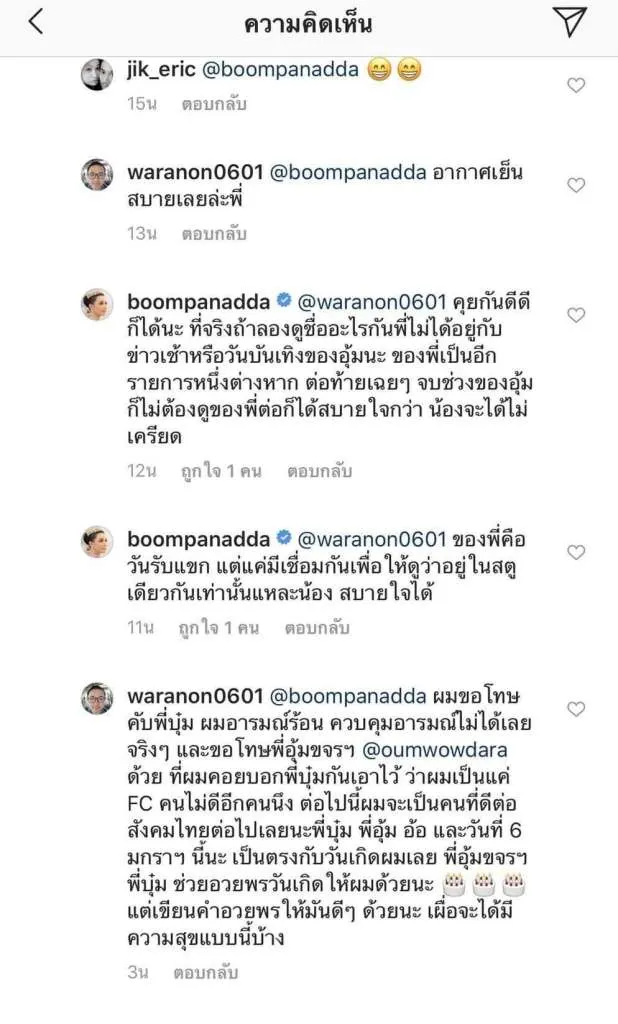
Task: View who liked boompanadda's 11-hour-old comment
Action: [218, 628]
